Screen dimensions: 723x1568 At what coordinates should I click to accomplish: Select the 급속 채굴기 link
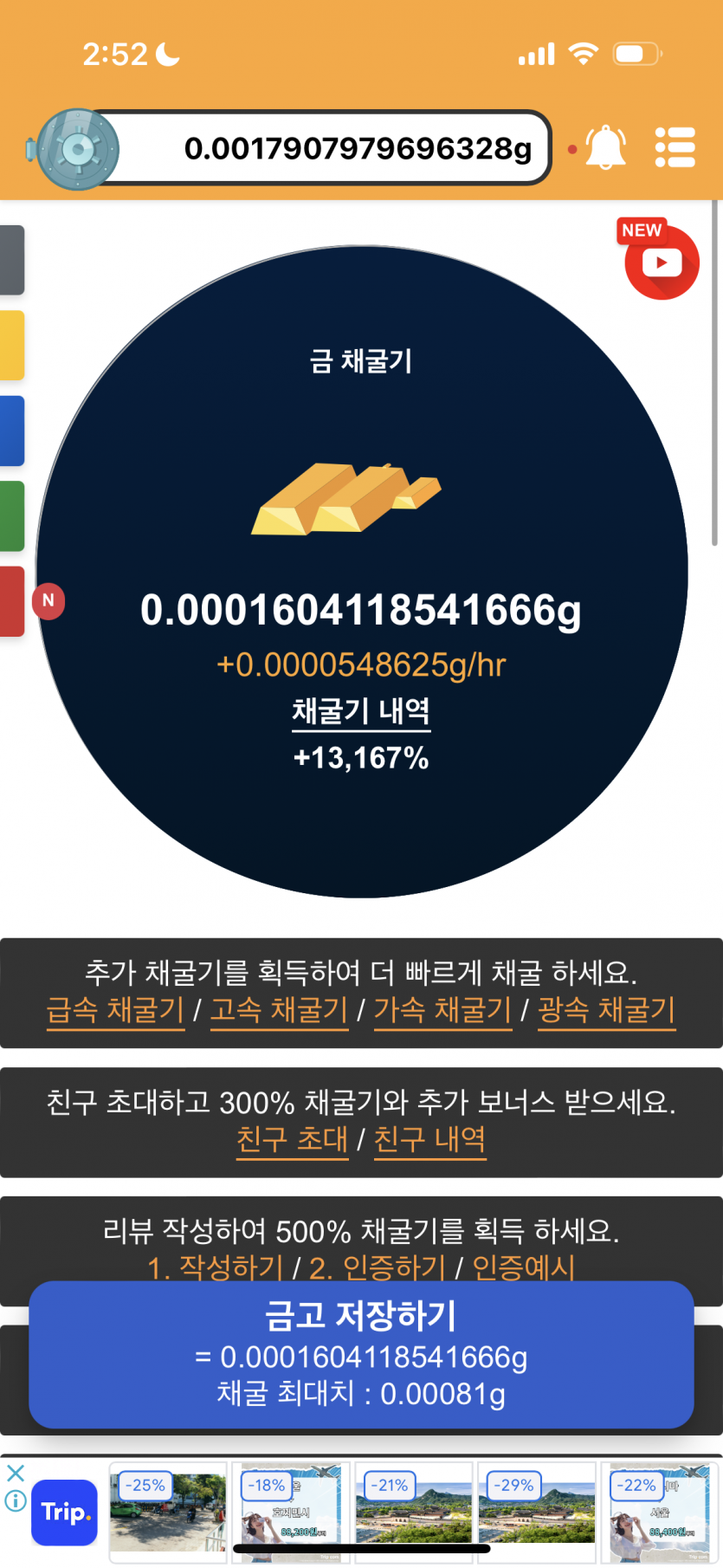click(x=115, y=1010)
